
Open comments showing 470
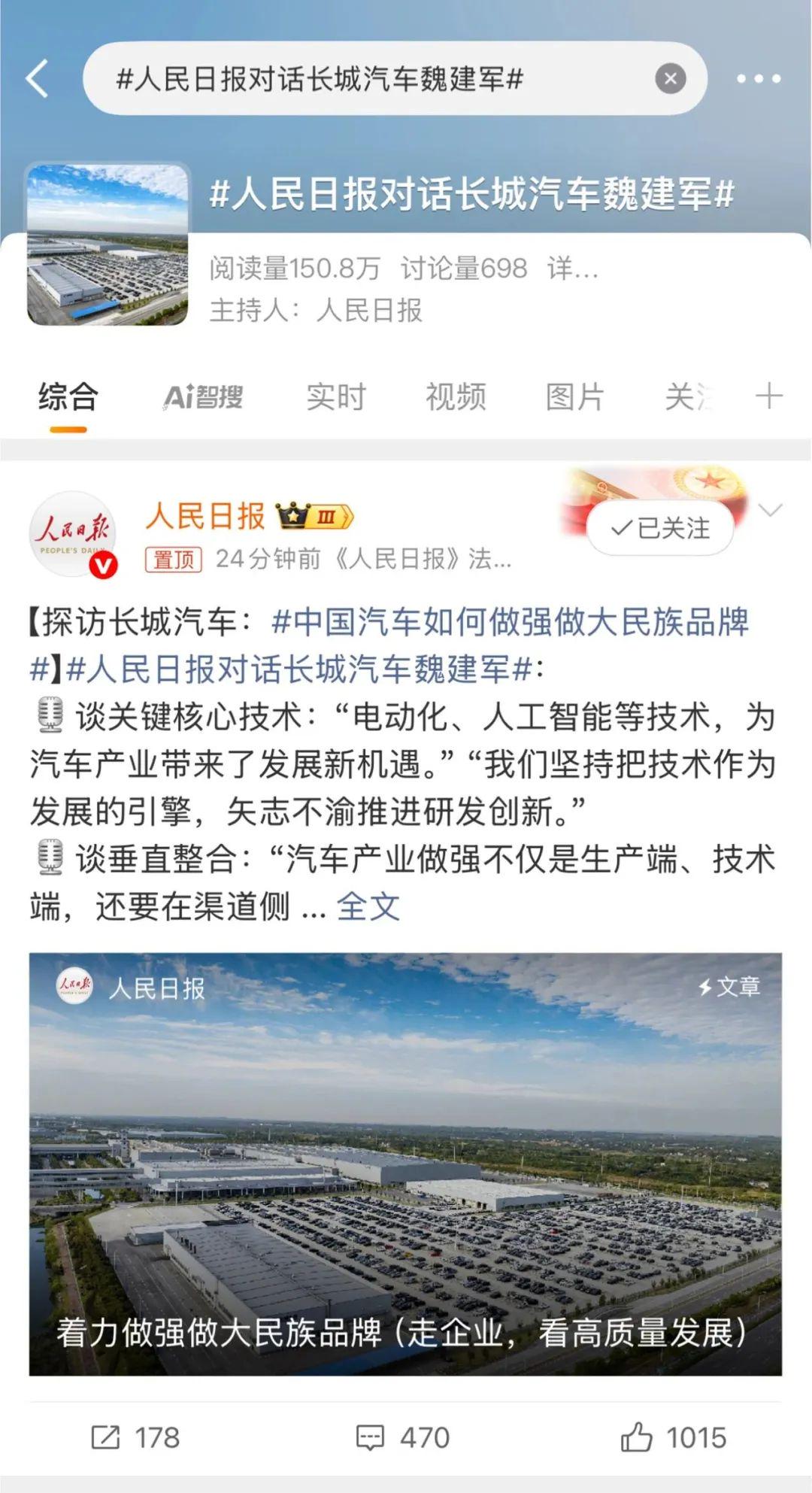403,1437
